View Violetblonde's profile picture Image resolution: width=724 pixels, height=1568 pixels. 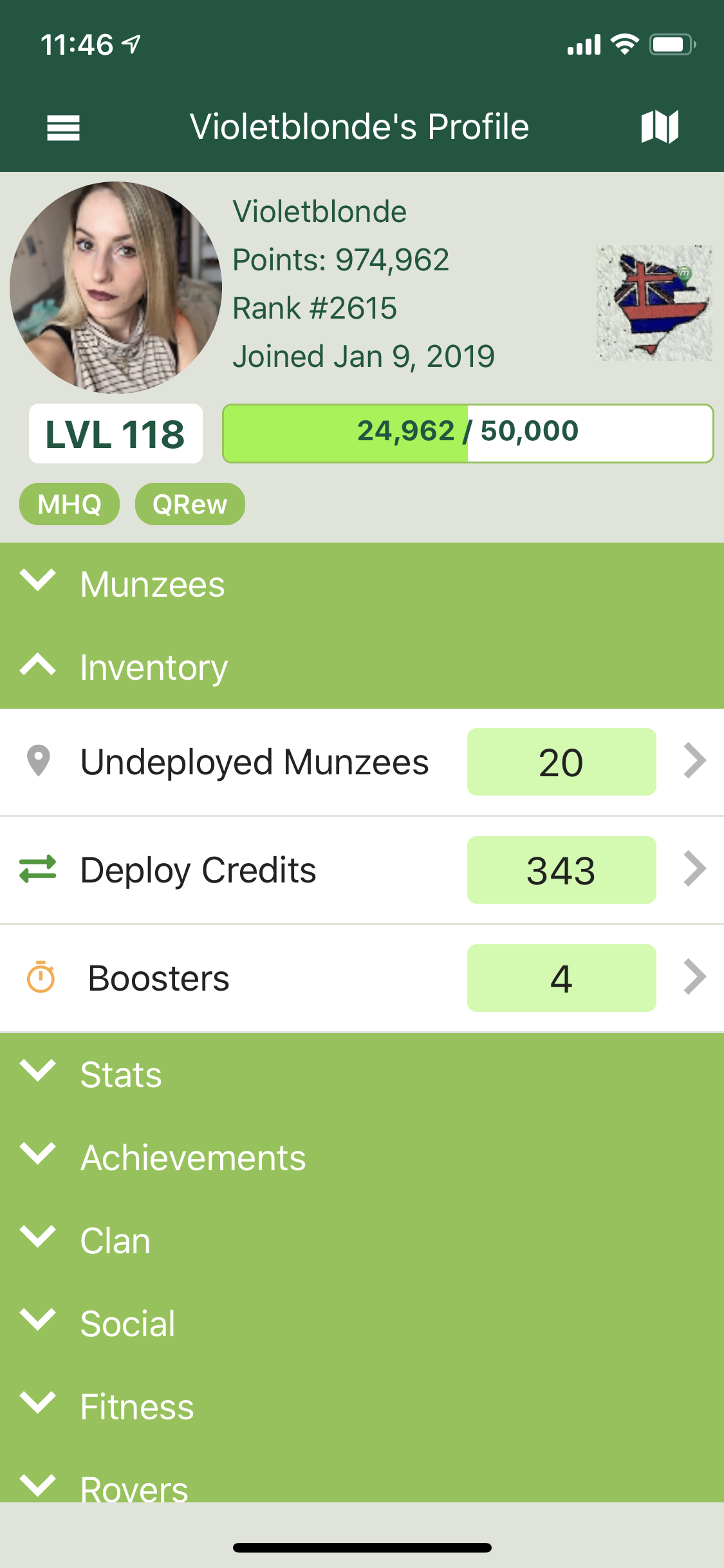coord(116,288)
